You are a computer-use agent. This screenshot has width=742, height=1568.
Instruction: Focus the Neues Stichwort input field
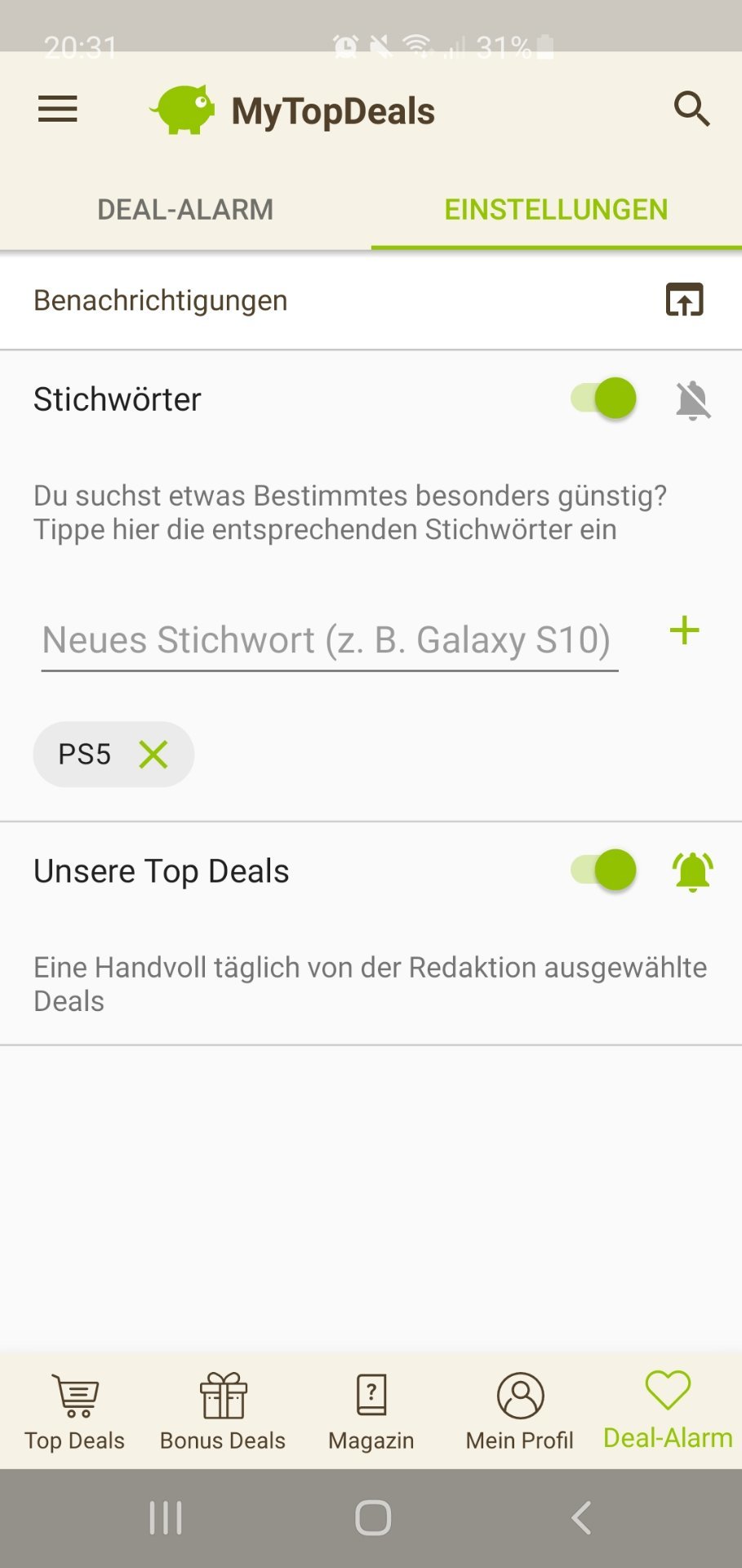[x=329, y=640]
